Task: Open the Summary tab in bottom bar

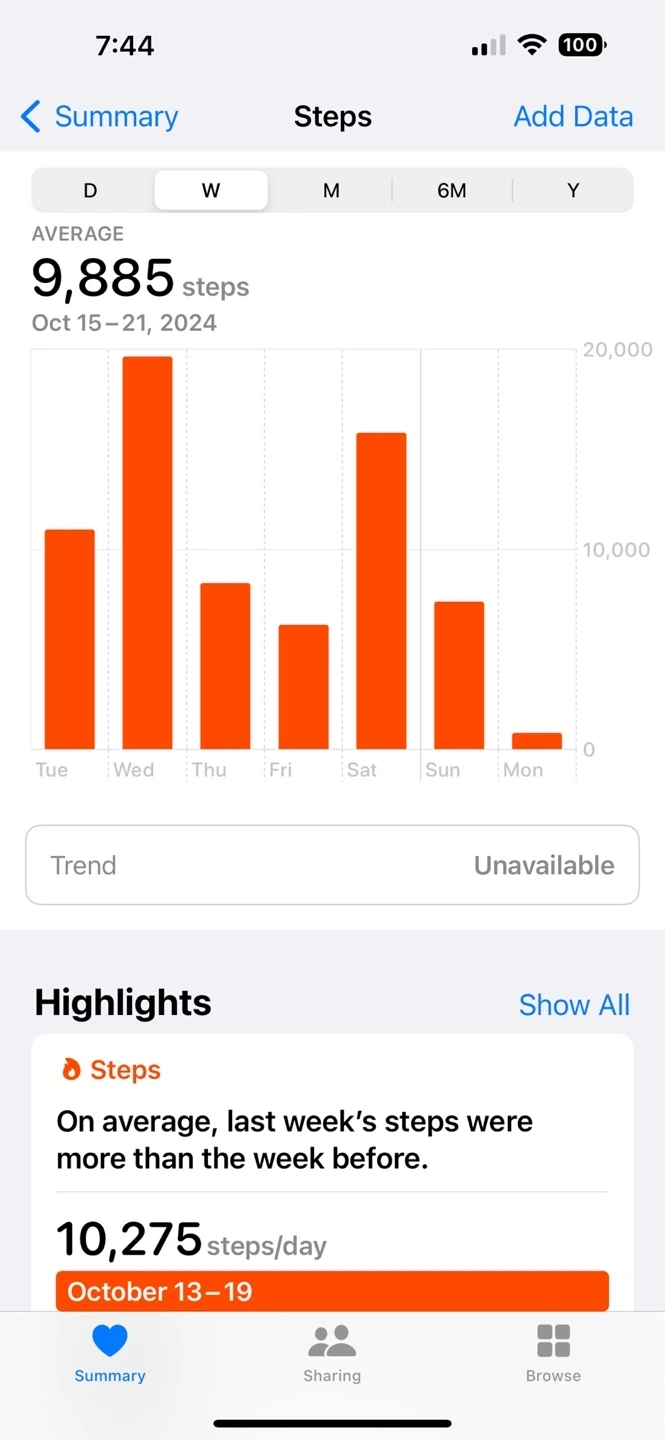Action: pos(110,1354)
